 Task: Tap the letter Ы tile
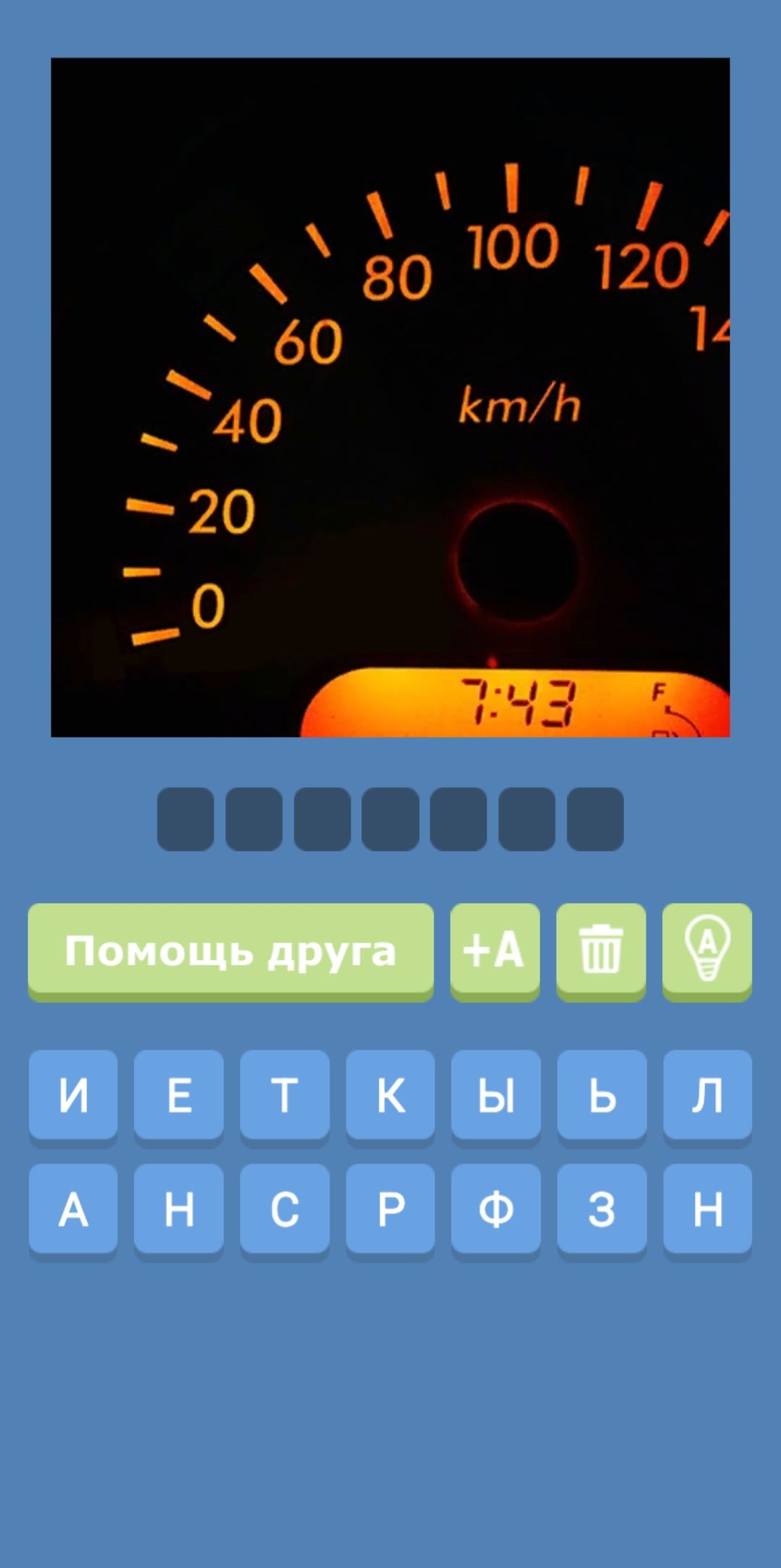click(496, 1095)
